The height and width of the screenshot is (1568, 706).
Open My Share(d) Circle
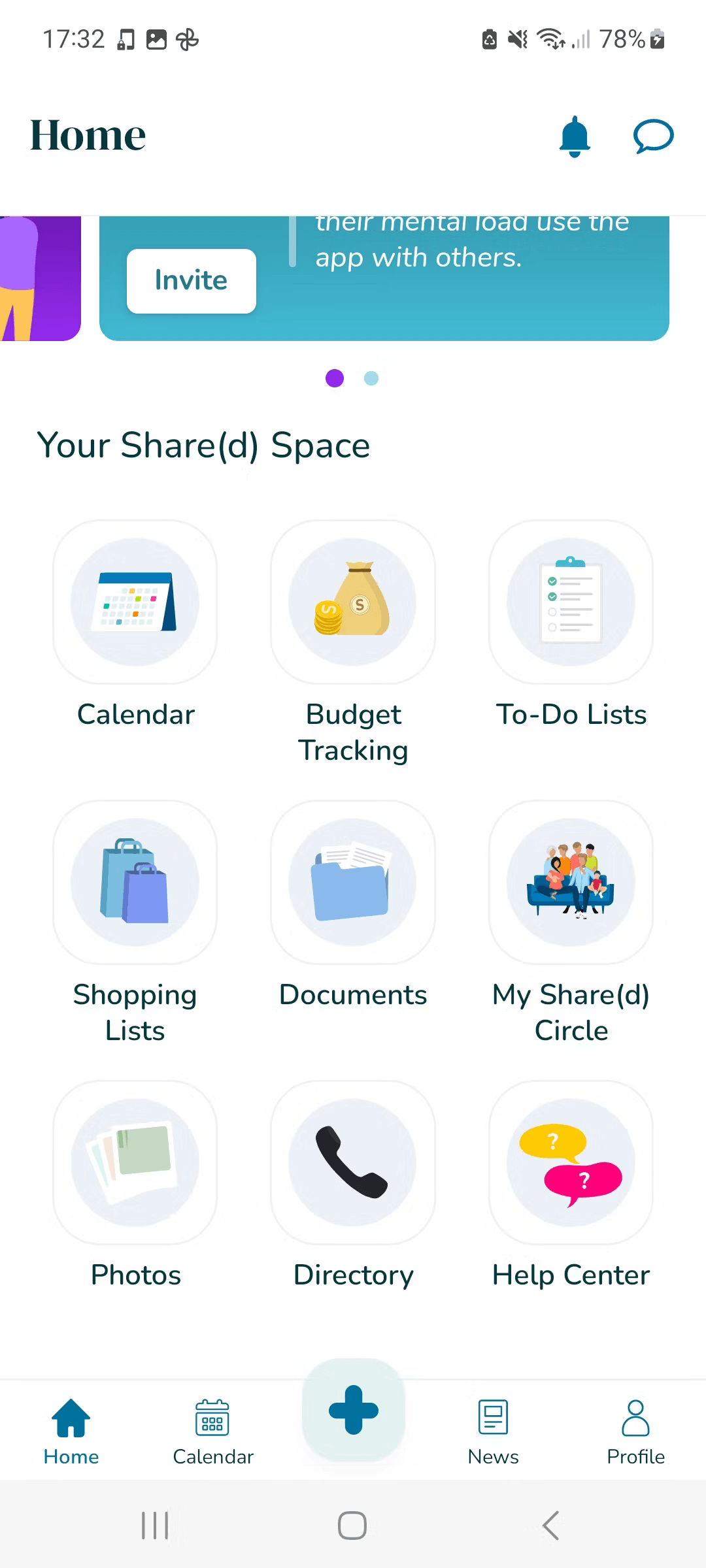click(x=571, y=882)
